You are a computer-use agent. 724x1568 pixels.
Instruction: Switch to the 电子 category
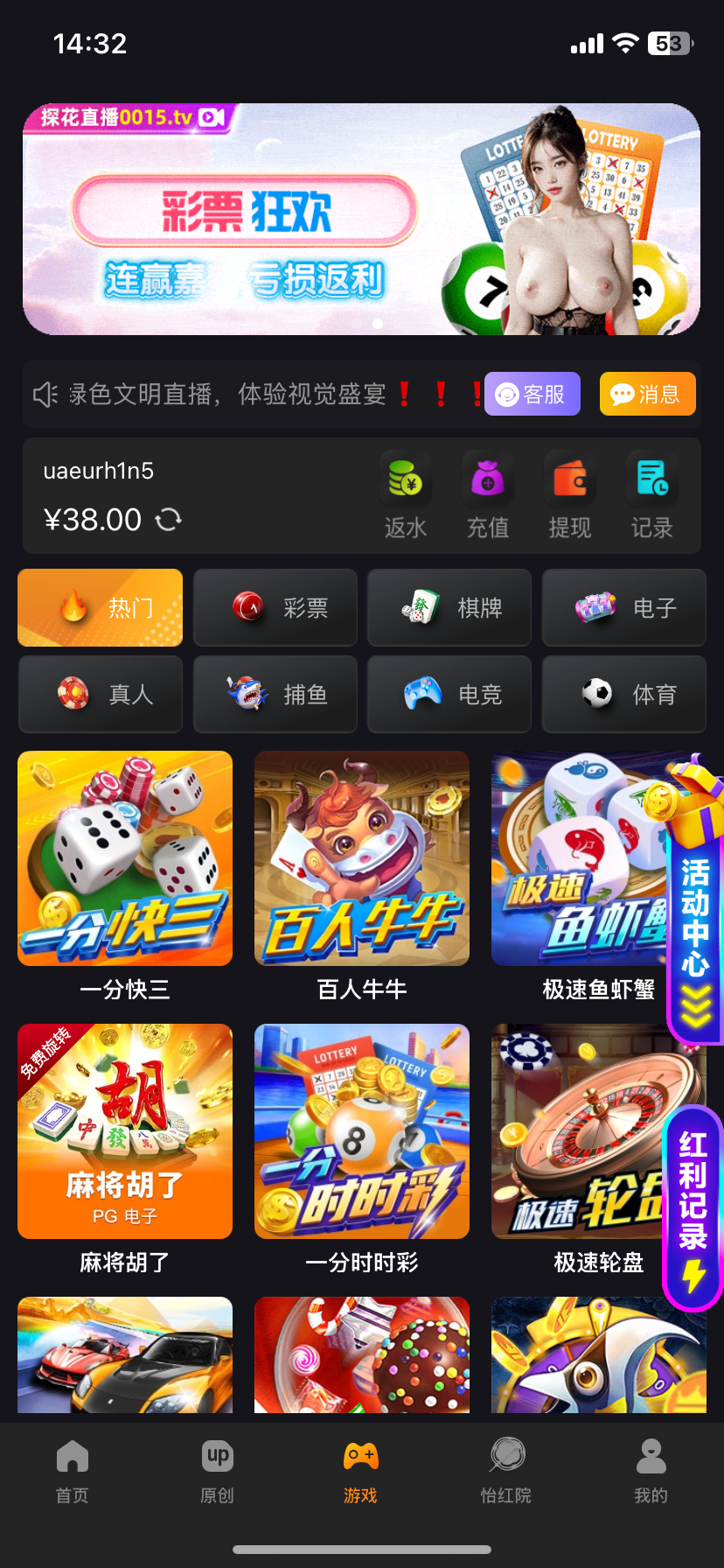tap(624, 607)
